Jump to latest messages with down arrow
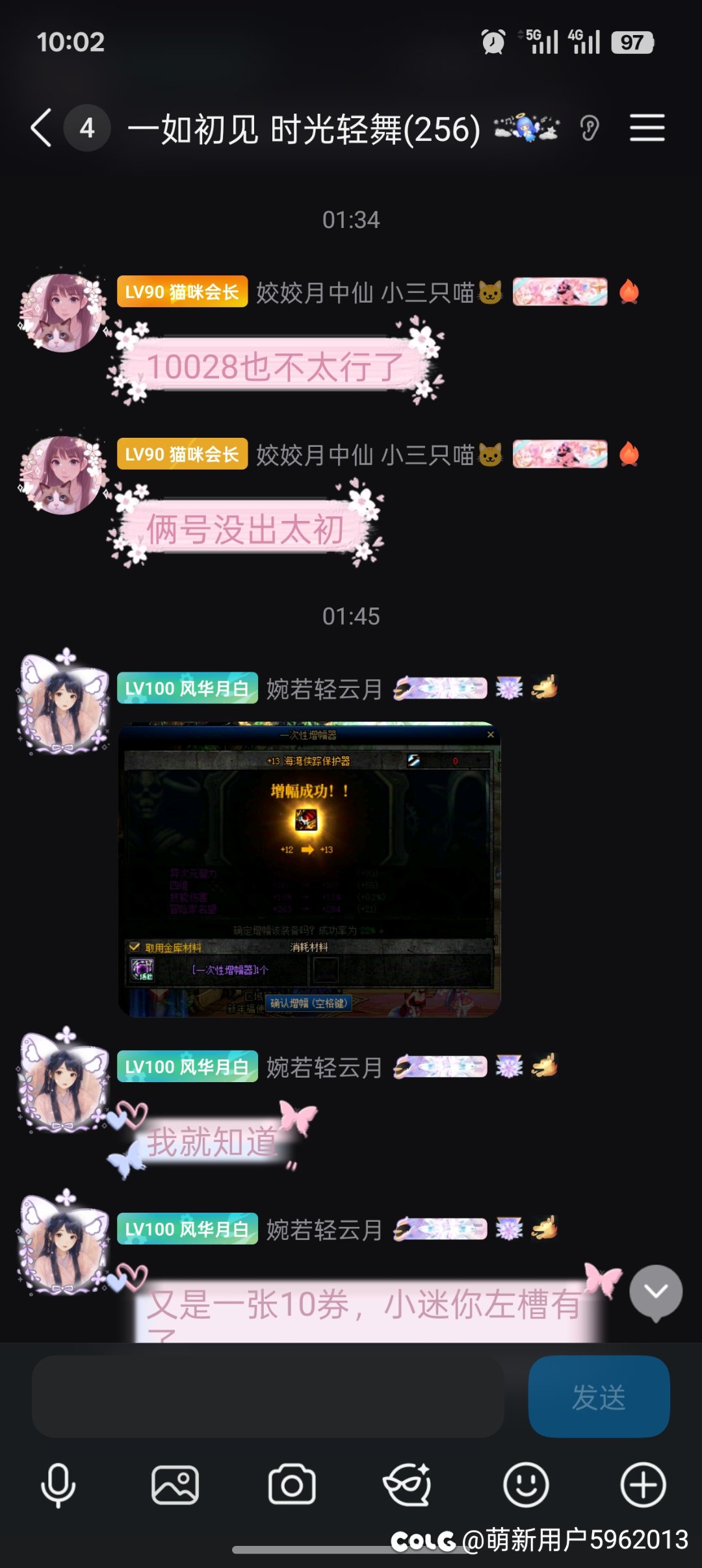 (x=655, y=1291)
